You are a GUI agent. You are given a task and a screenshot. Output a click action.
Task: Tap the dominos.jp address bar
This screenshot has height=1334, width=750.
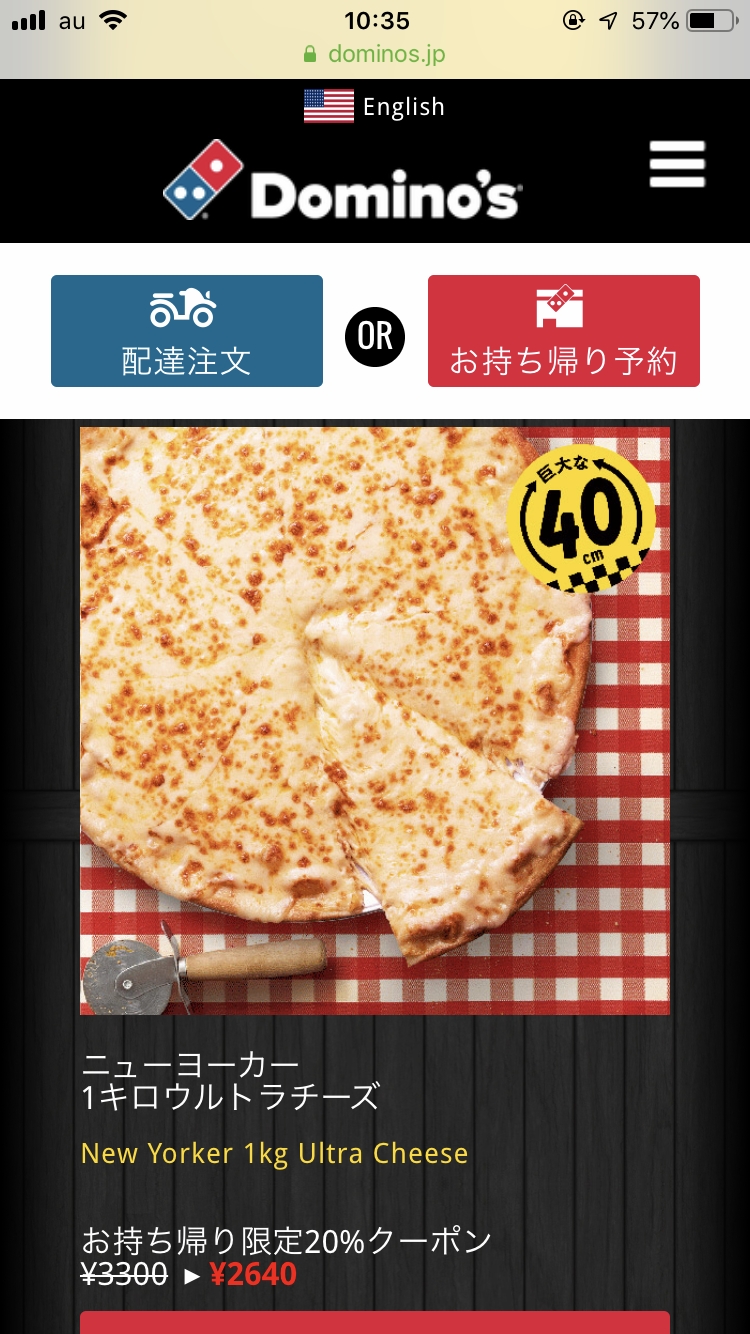tap(375, 54)
